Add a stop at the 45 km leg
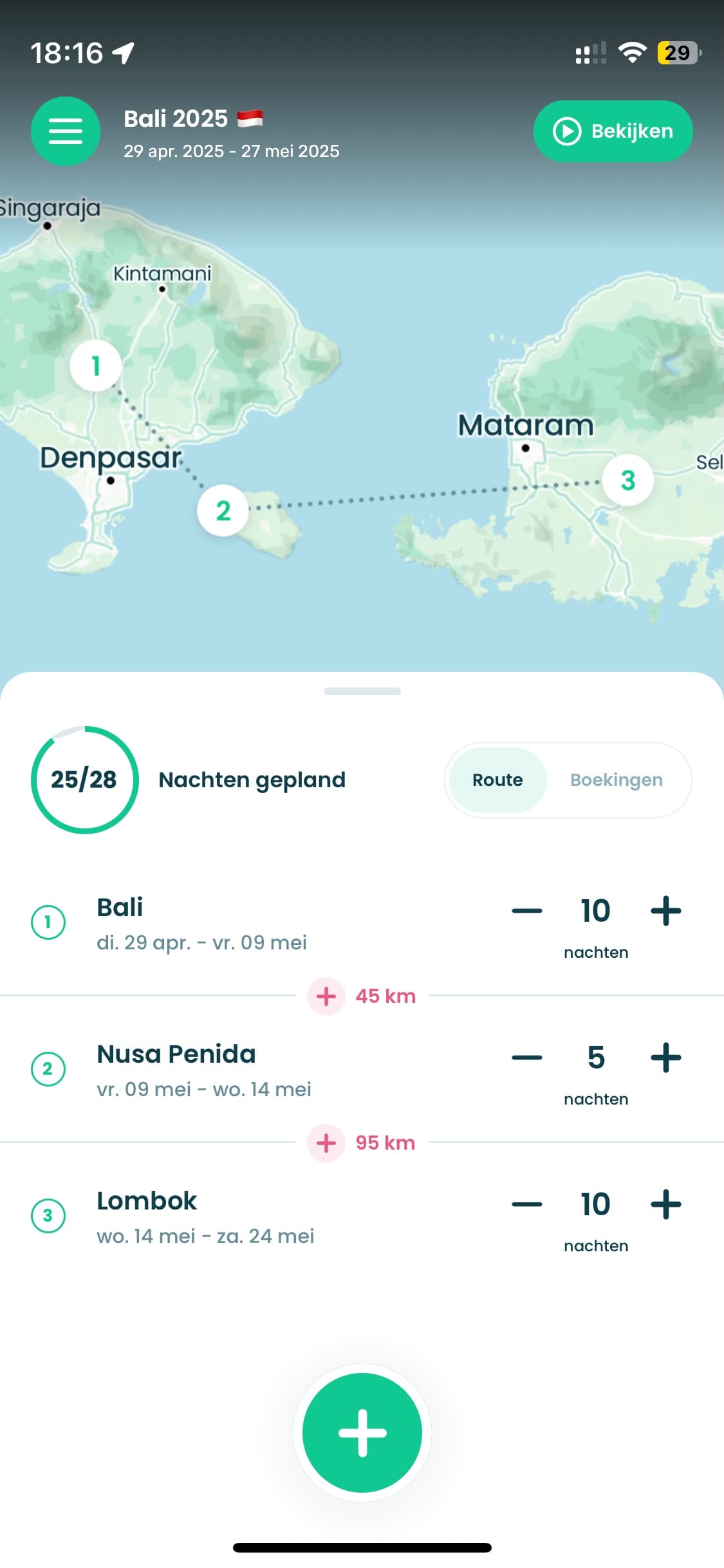724x1568 pixels. (326, 996)
